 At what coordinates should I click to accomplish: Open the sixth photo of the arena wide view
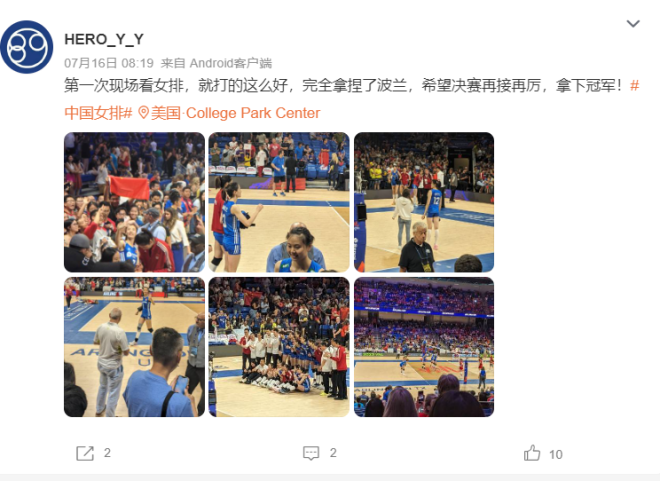[x=424, y=347]
